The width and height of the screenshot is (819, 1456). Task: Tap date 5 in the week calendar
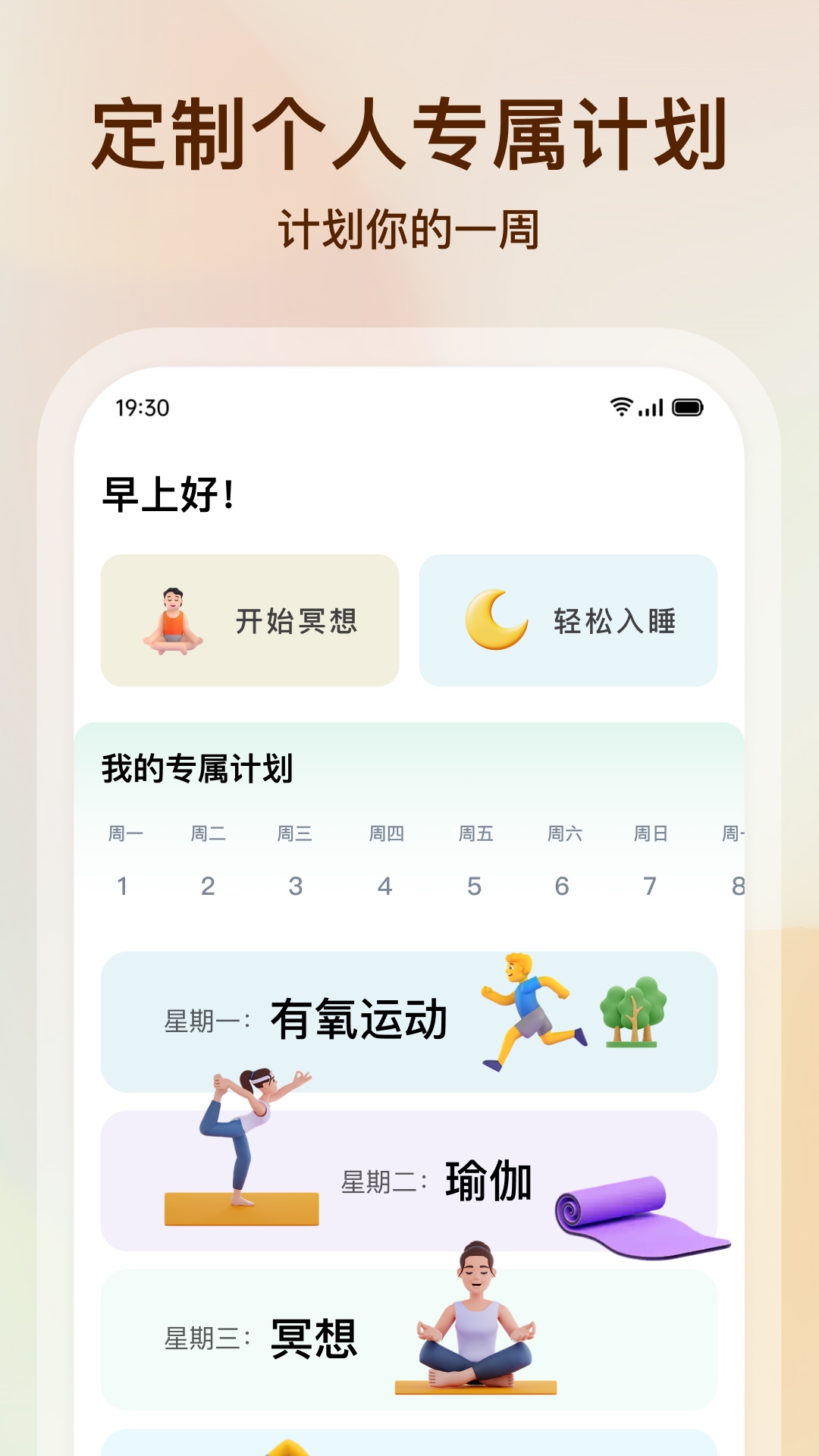click(x=474, y=885)
